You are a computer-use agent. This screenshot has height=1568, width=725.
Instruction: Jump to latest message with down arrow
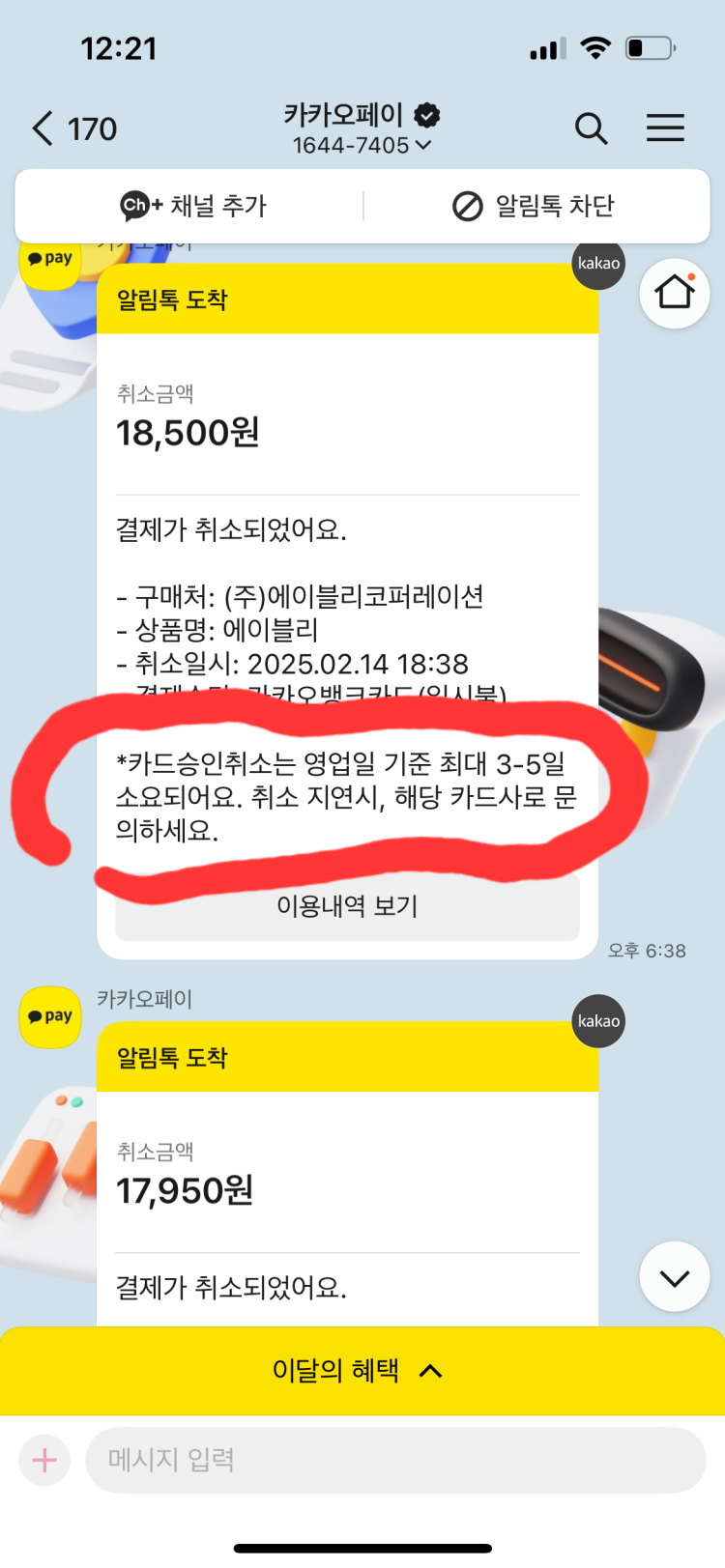[674, 1277]
